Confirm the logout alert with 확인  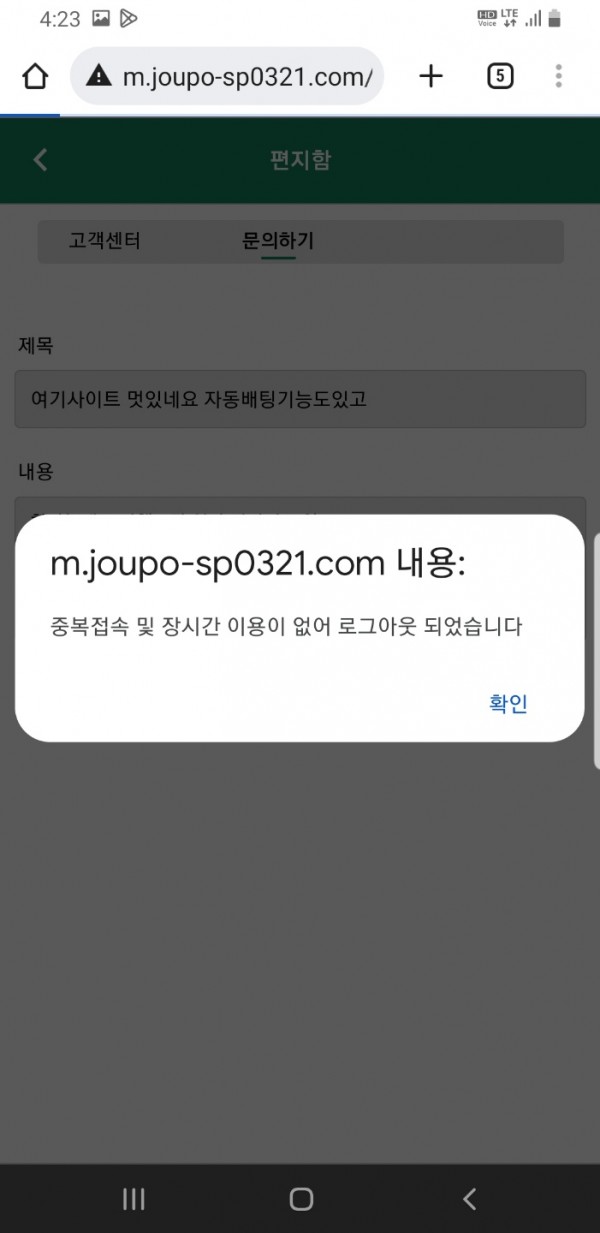(508, 703)
